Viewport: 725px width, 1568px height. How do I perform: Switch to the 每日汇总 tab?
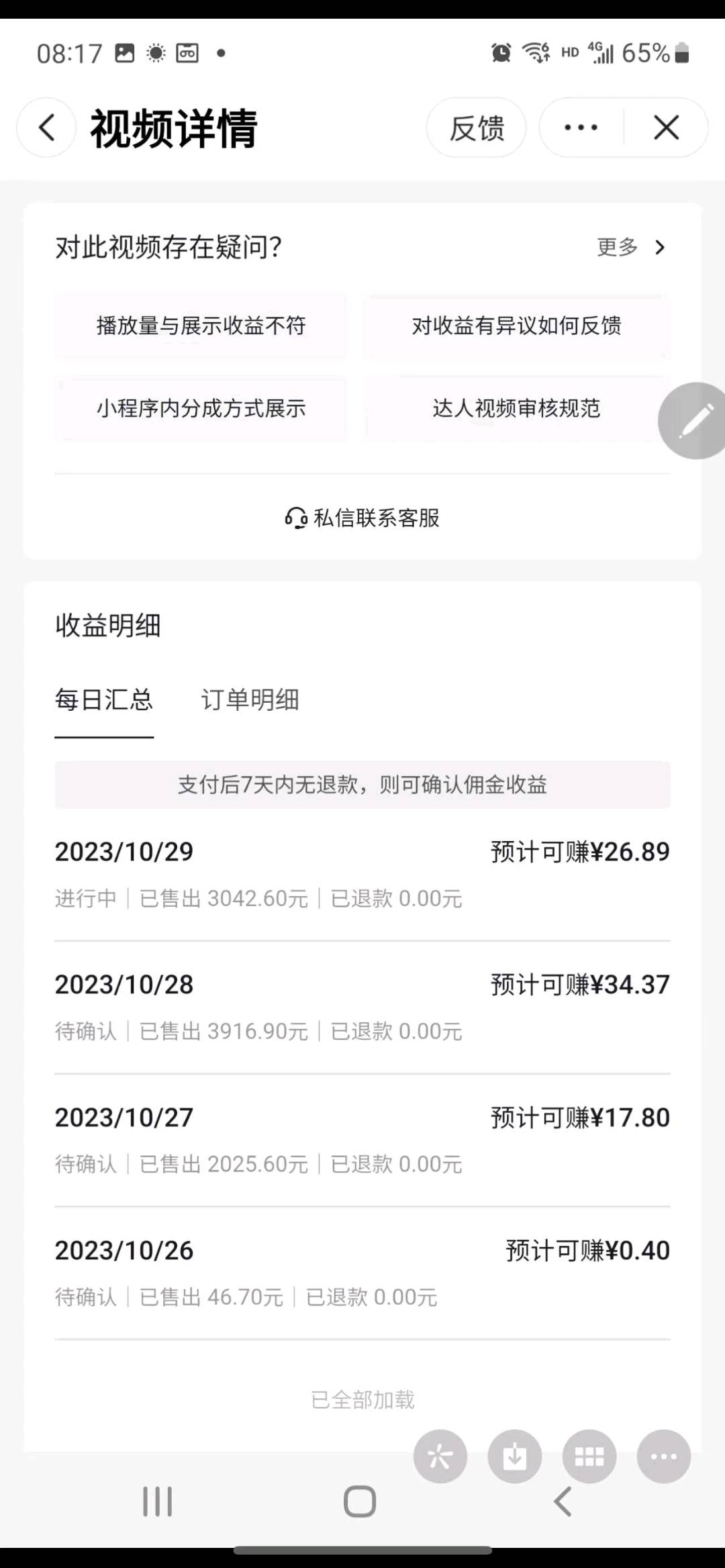(104, 700)
